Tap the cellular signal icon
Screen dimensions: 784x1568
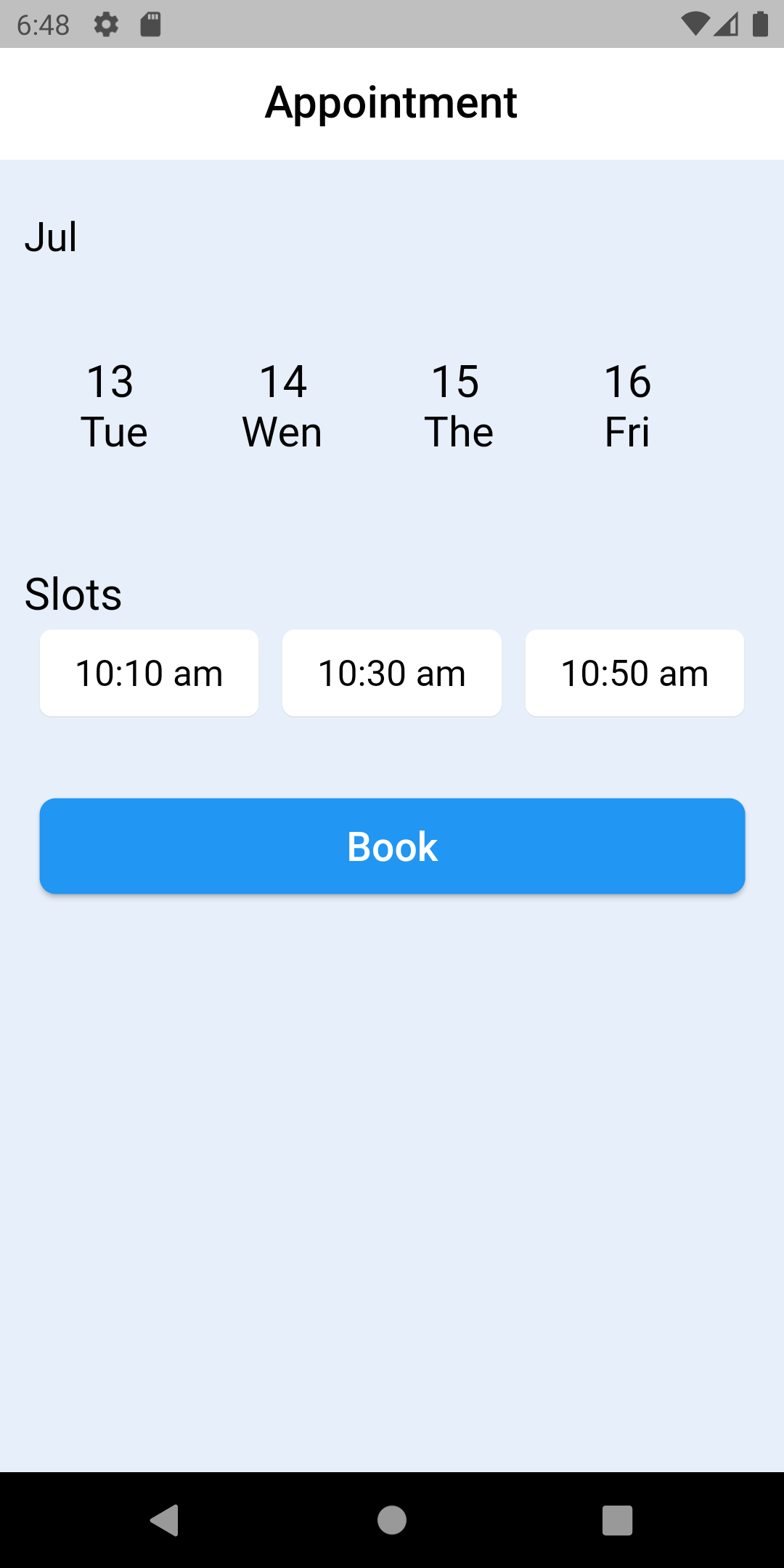point(726,24)
